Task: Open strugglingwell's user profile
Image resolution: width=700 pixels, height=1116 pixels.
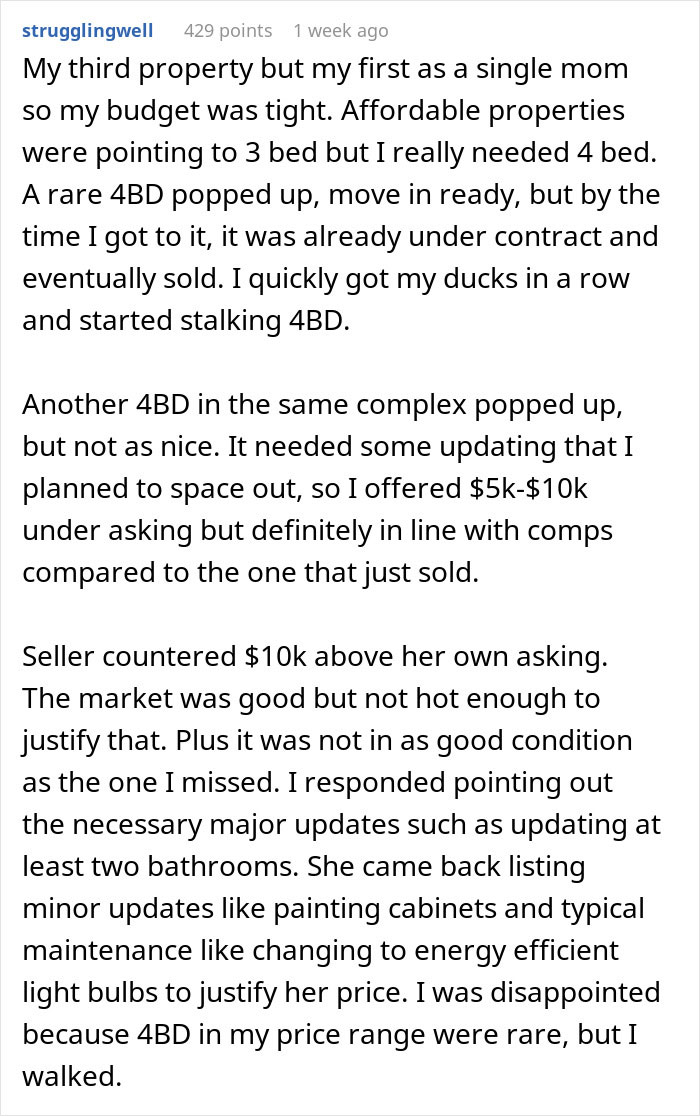Action: coord(87,31)
